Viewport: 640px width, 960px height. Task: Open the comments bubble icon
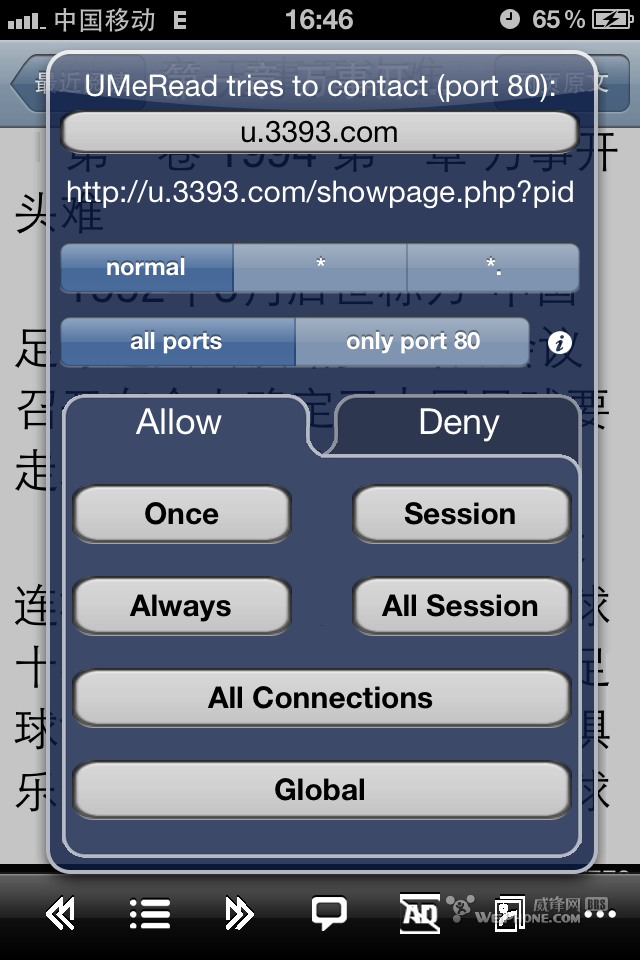(x=329, y=912)
